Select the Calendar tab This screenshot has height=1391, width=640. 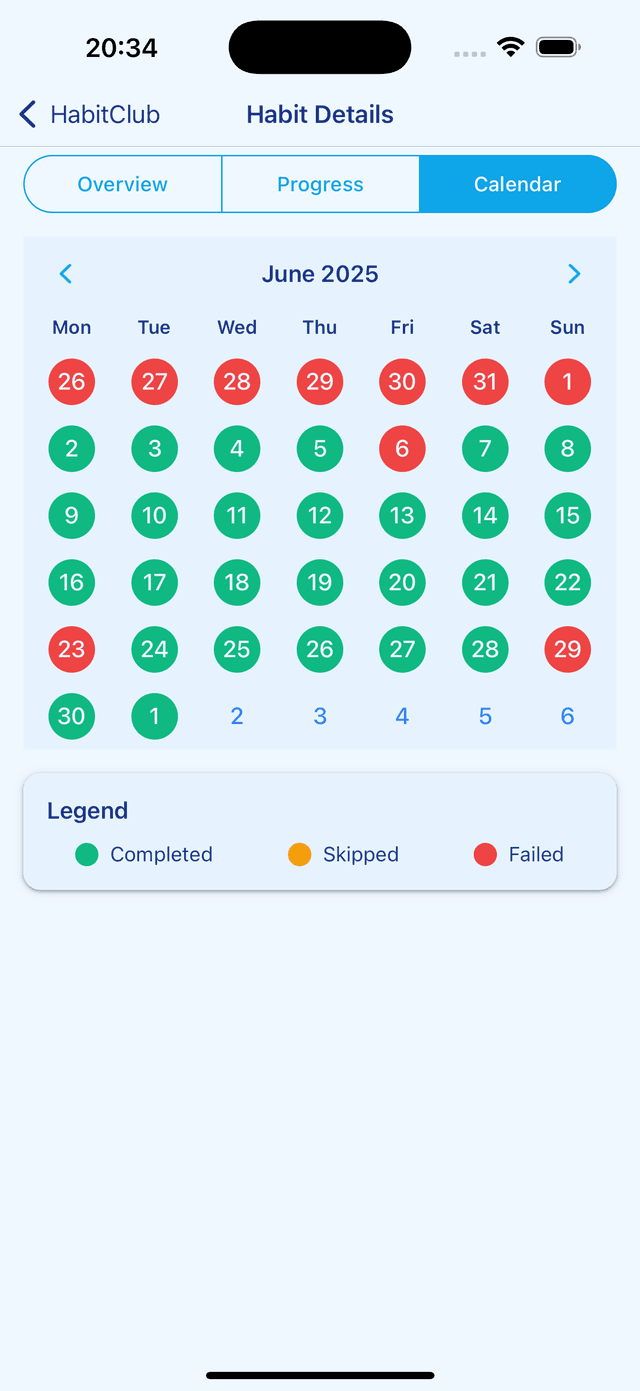[x=517, y=184]
